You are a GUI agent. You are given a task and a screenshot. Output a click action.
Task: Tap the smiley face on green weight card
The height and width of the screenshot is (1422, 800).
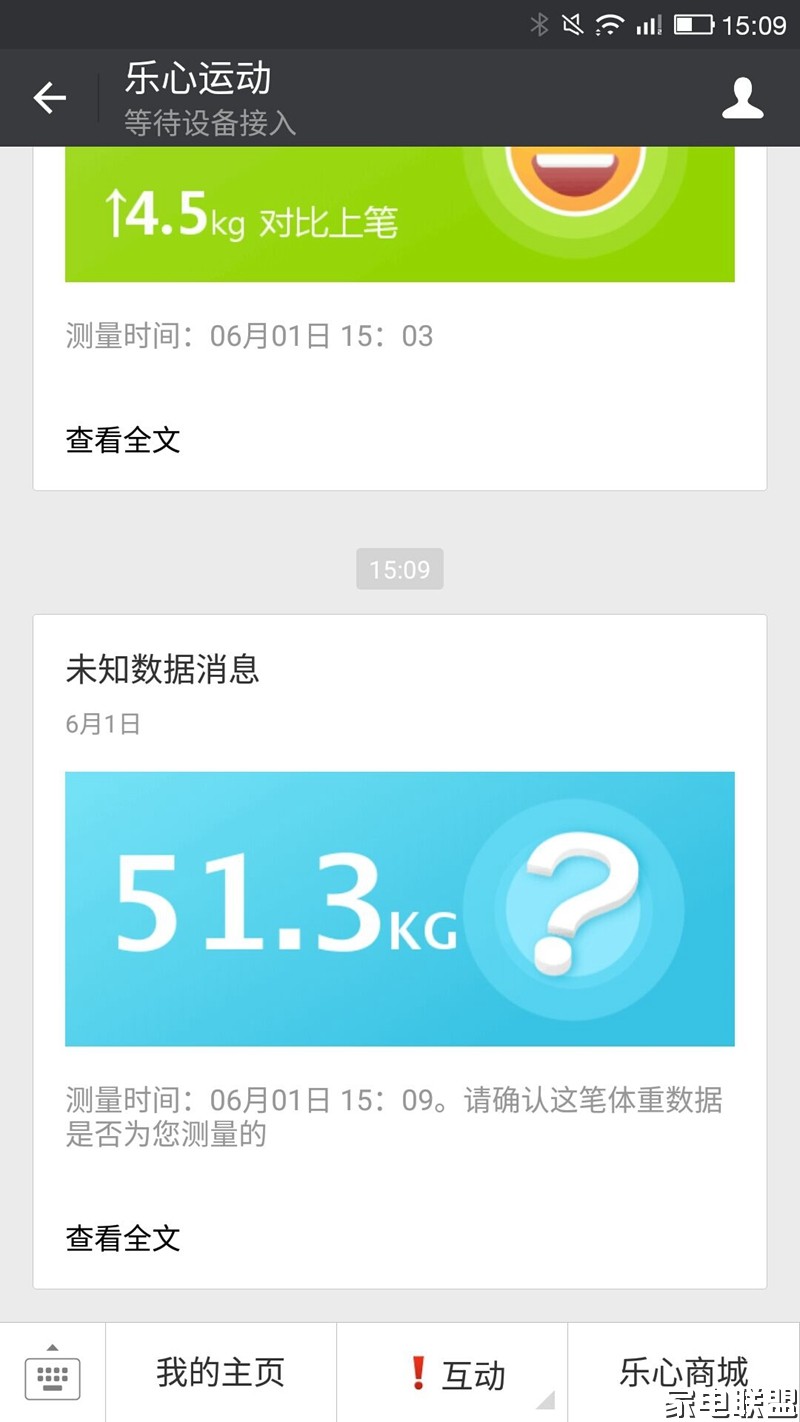click(575, 175)
